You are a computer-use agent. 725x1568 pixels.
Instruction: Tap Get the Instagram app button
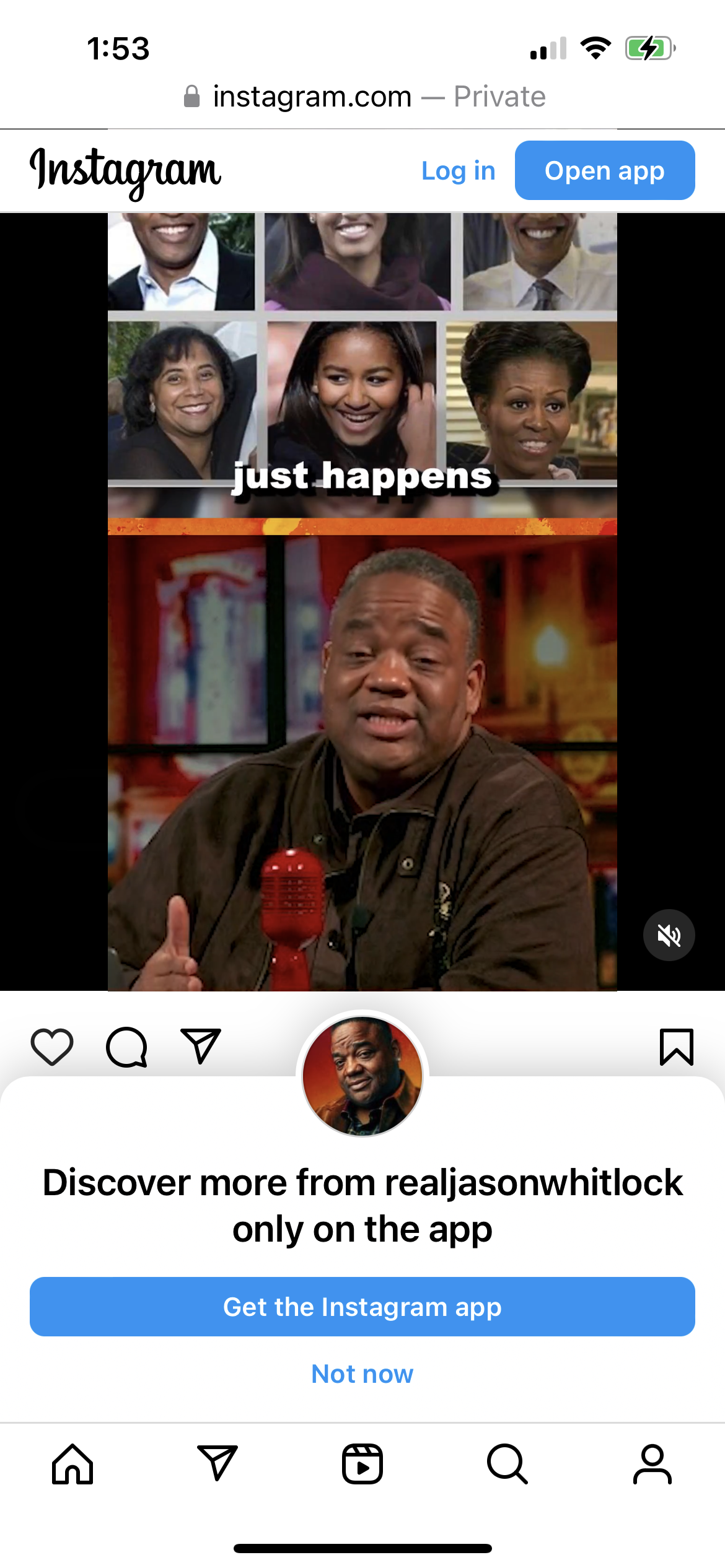pyautogui.click(x=362, y=1307)
